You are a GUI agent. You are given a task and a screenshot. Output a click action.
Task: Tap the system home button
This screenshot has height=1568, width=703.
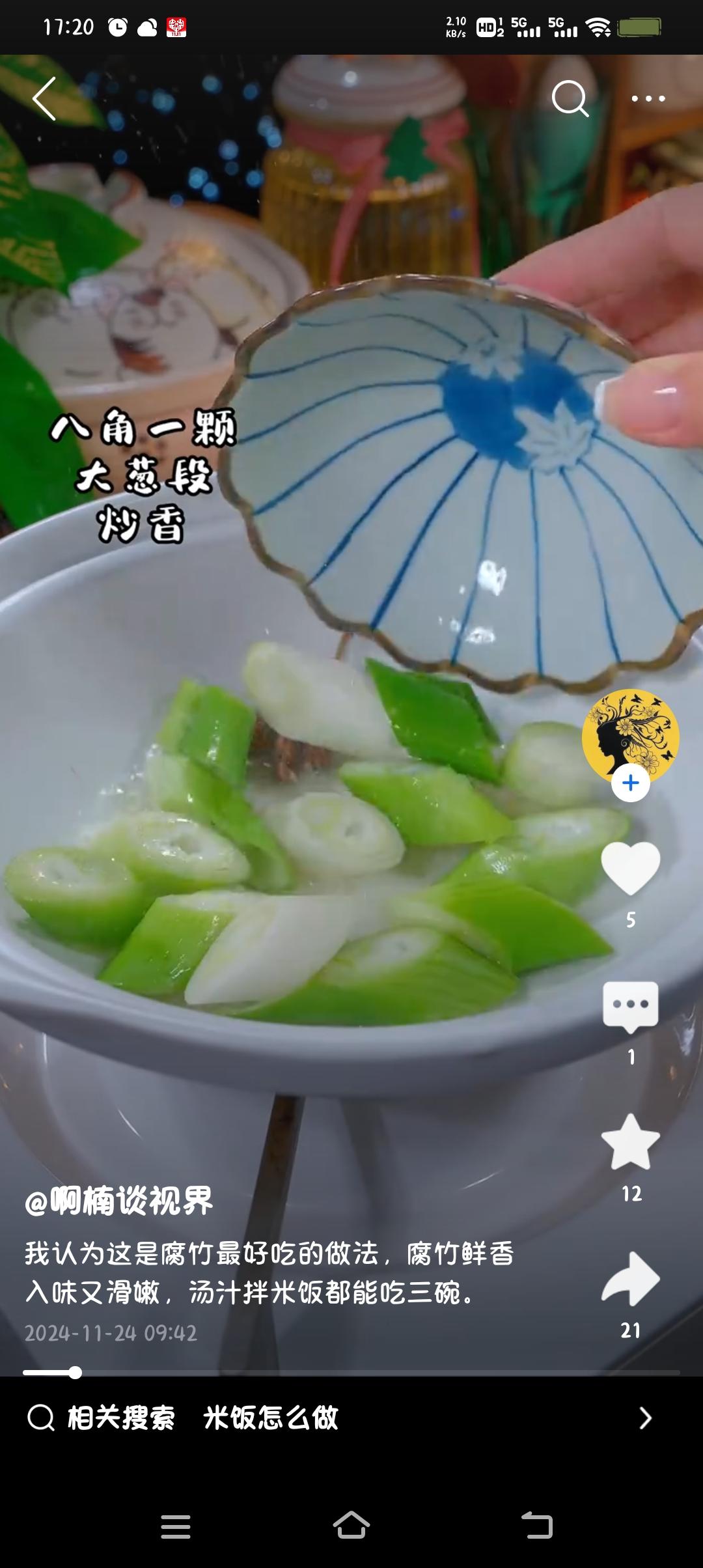coord(351,1526)
